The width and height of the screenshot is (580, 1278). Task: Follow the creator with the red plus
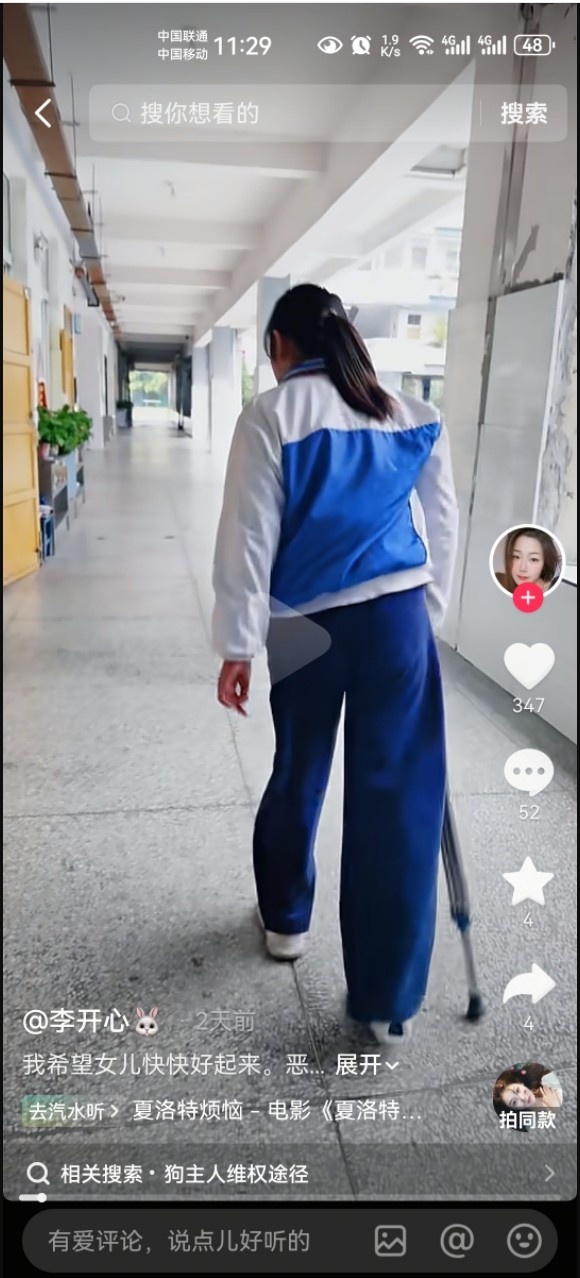click(527, 598)
